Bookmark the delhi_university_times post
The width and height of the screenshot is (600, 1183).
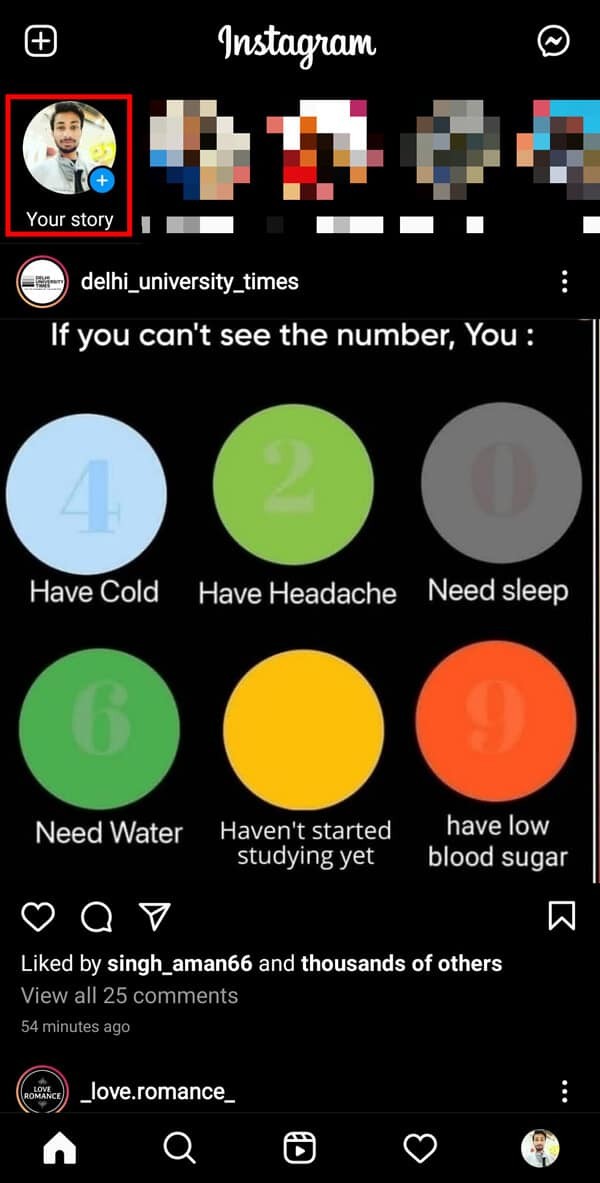point(562,916)
